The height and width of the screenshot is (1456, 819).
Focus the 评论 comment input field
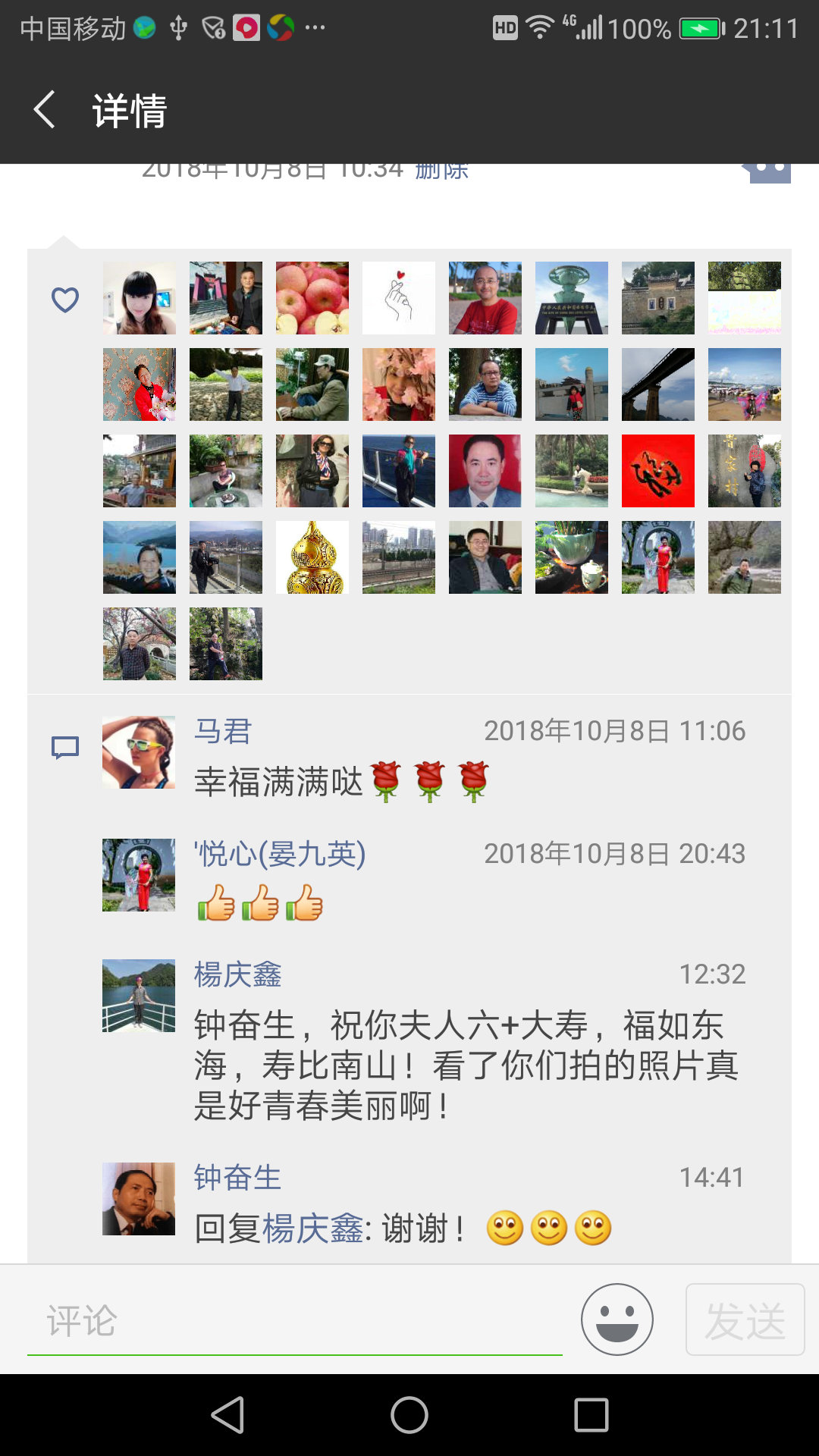point(294,1321)
